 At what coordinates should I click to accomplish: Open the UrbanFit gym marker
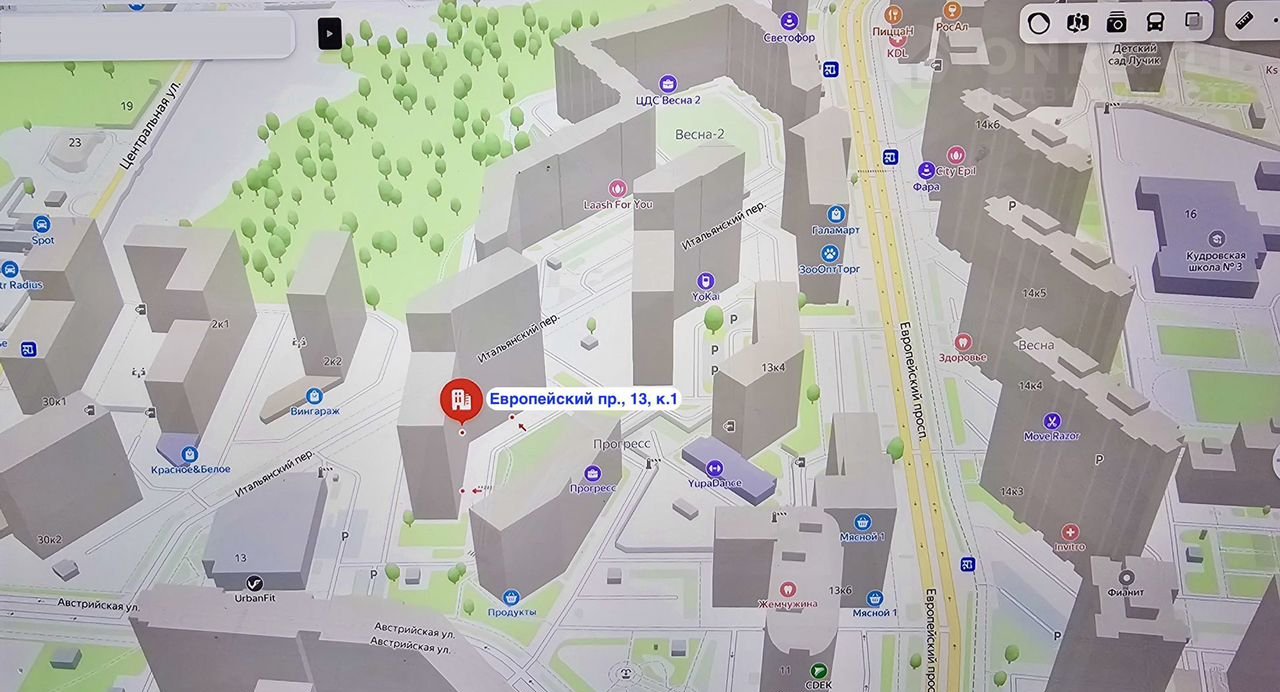[255, 582]
